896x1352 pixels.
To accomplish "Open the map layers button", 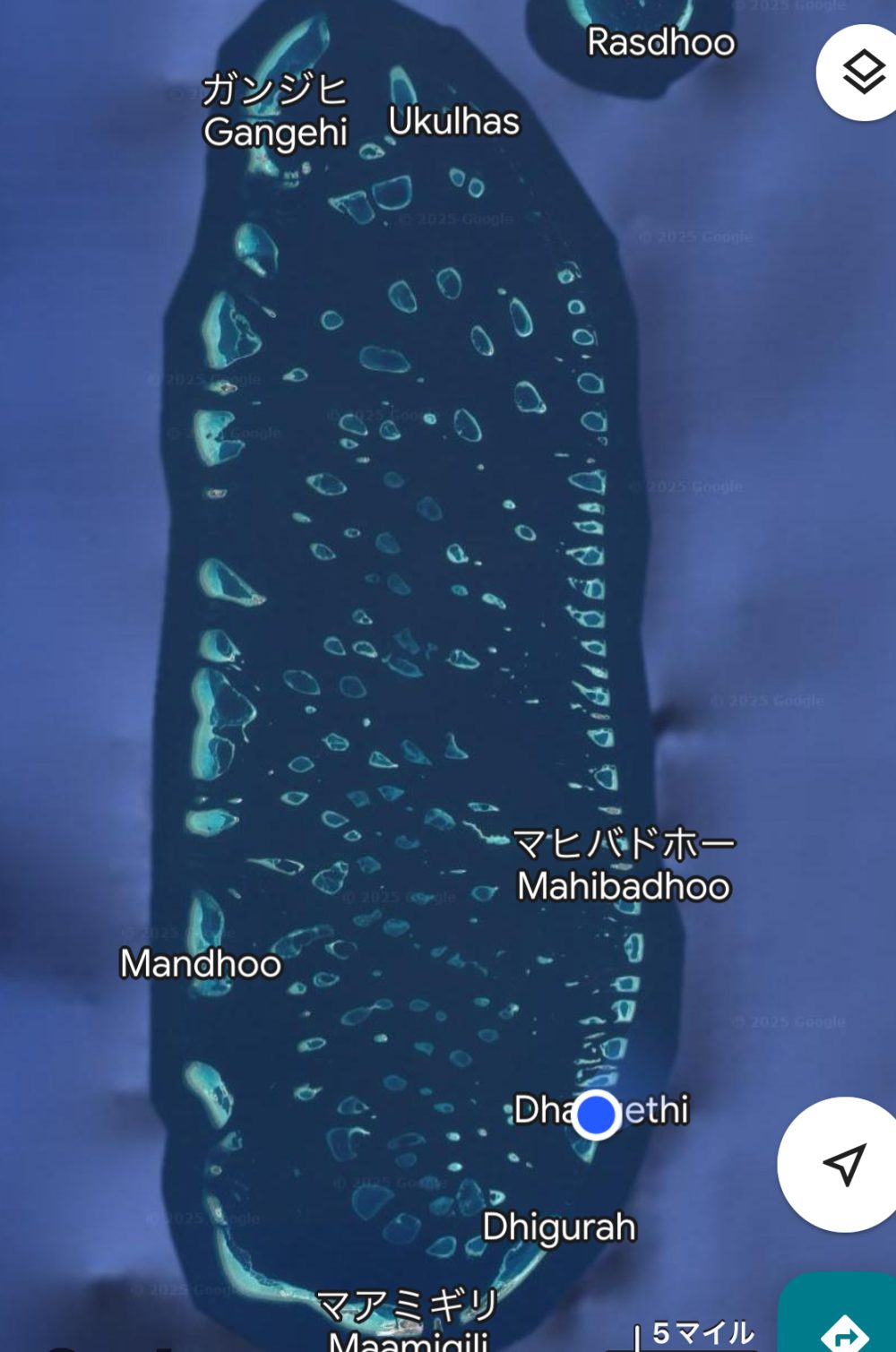I will point(862,73).
